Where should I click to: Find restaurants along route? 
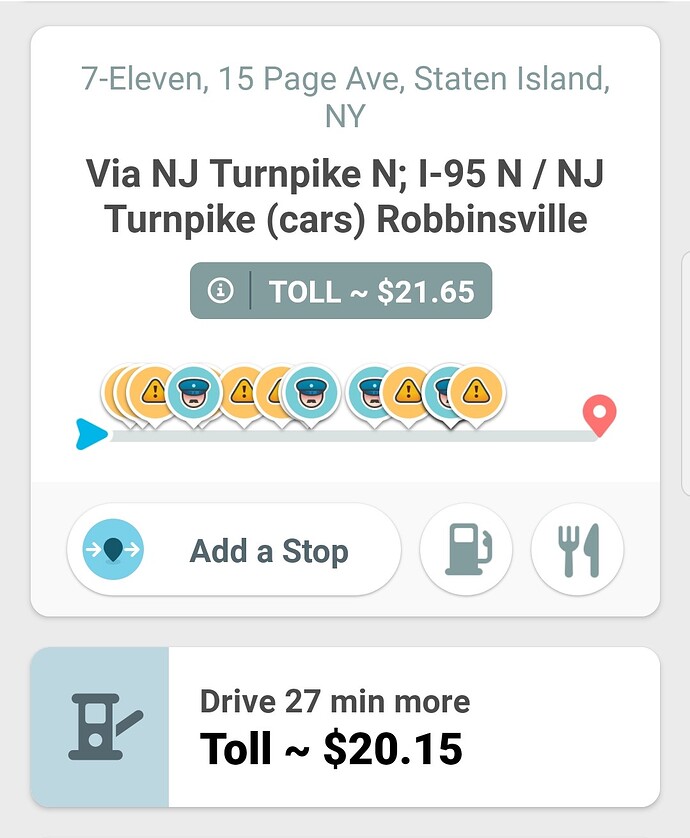(578, 550)
